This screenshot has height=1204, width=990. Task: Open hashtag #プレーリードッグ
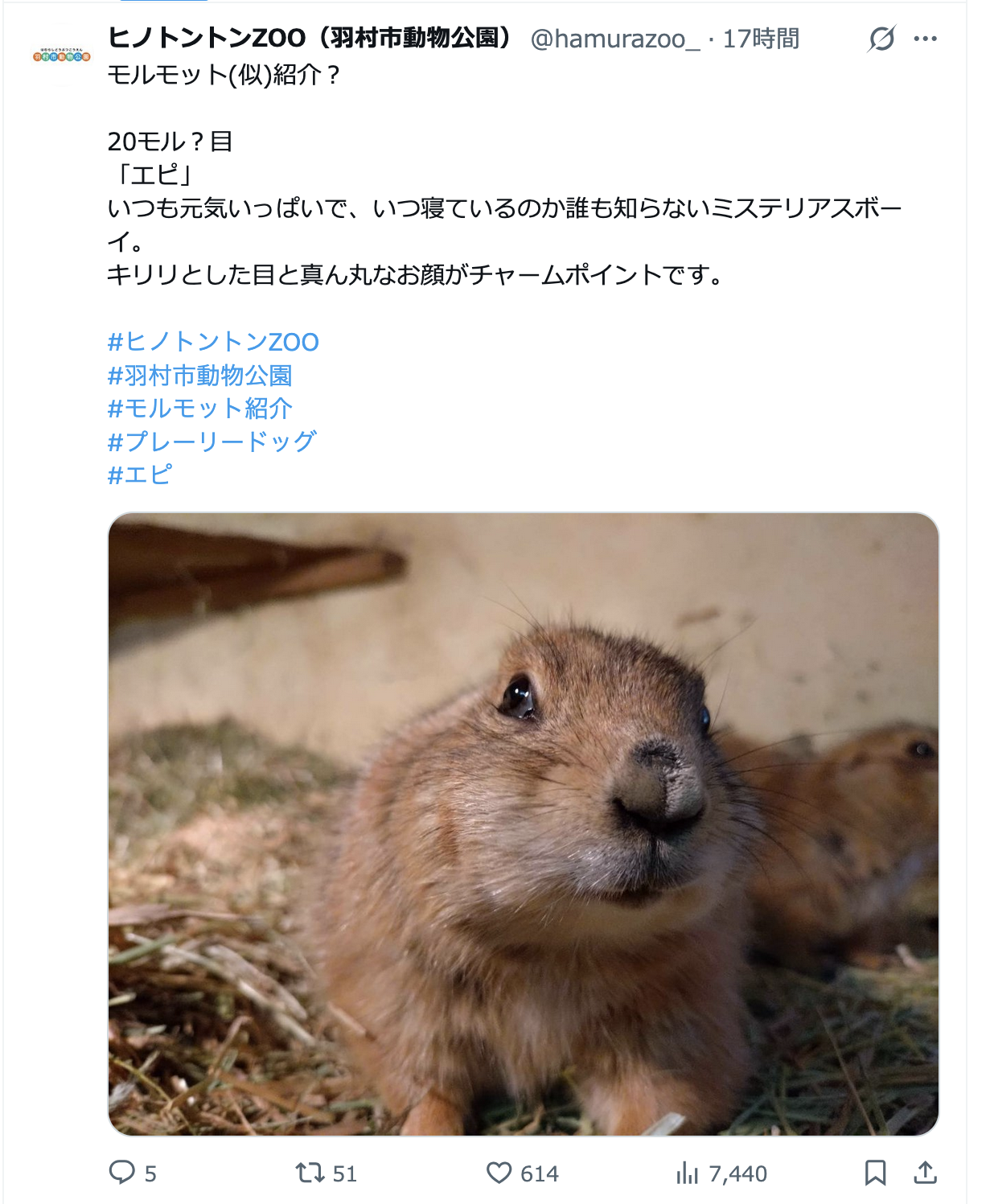click(212, 441)
